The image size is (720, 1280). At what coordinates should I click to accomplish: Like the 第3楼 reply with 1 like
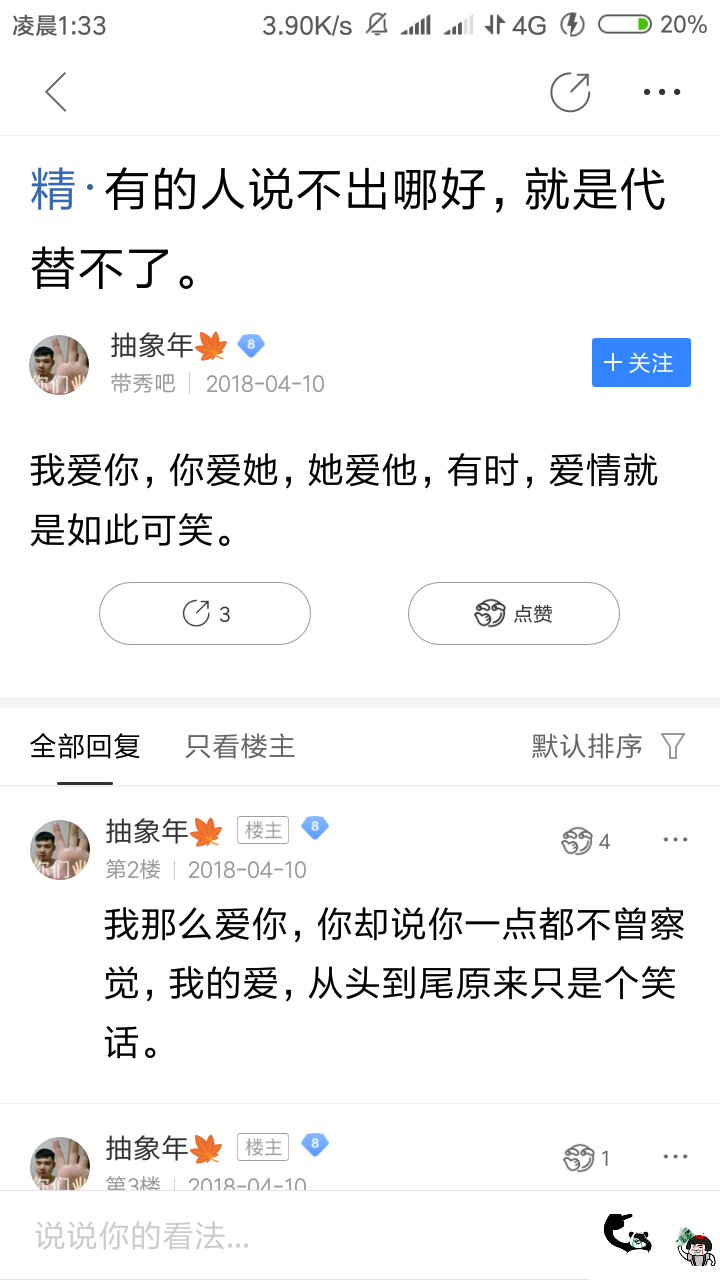[x=586, y=1158]
